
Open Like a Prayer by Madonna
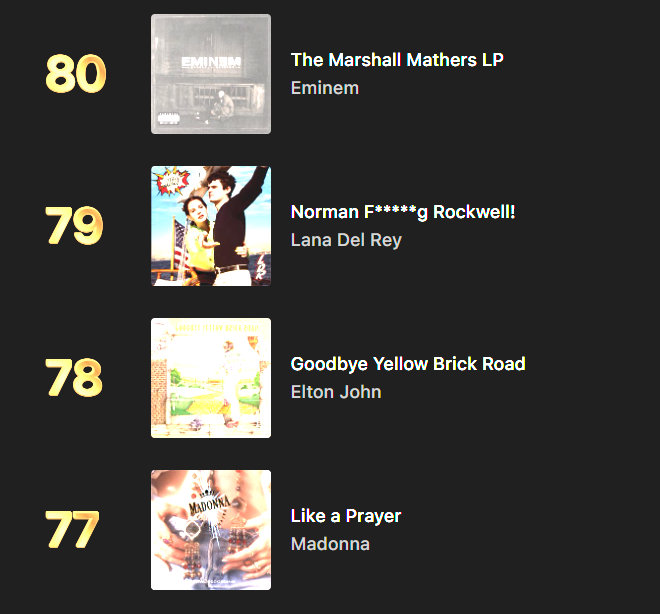tap(346, 516)
